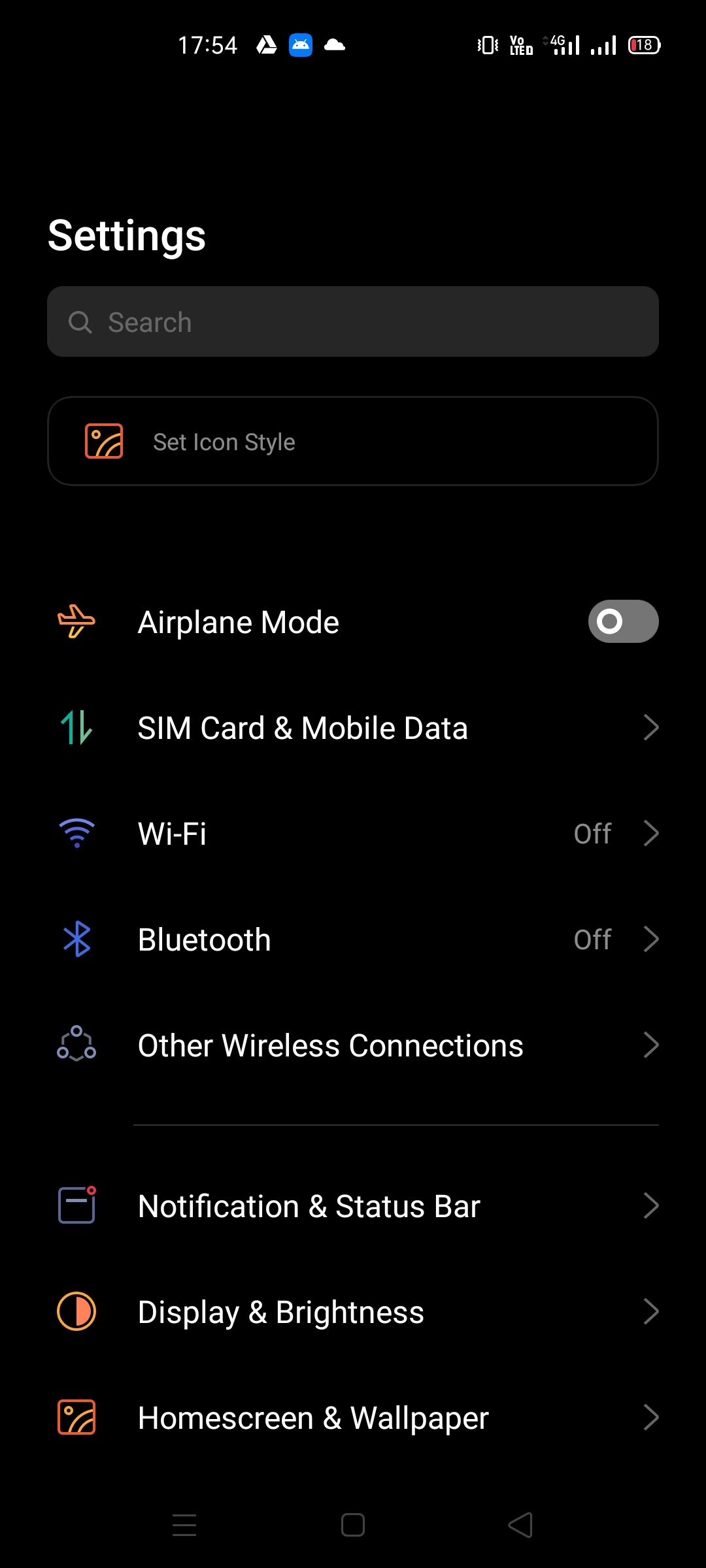
Task: Open the Set Icon Style suggestion
Action: point(353,442)
